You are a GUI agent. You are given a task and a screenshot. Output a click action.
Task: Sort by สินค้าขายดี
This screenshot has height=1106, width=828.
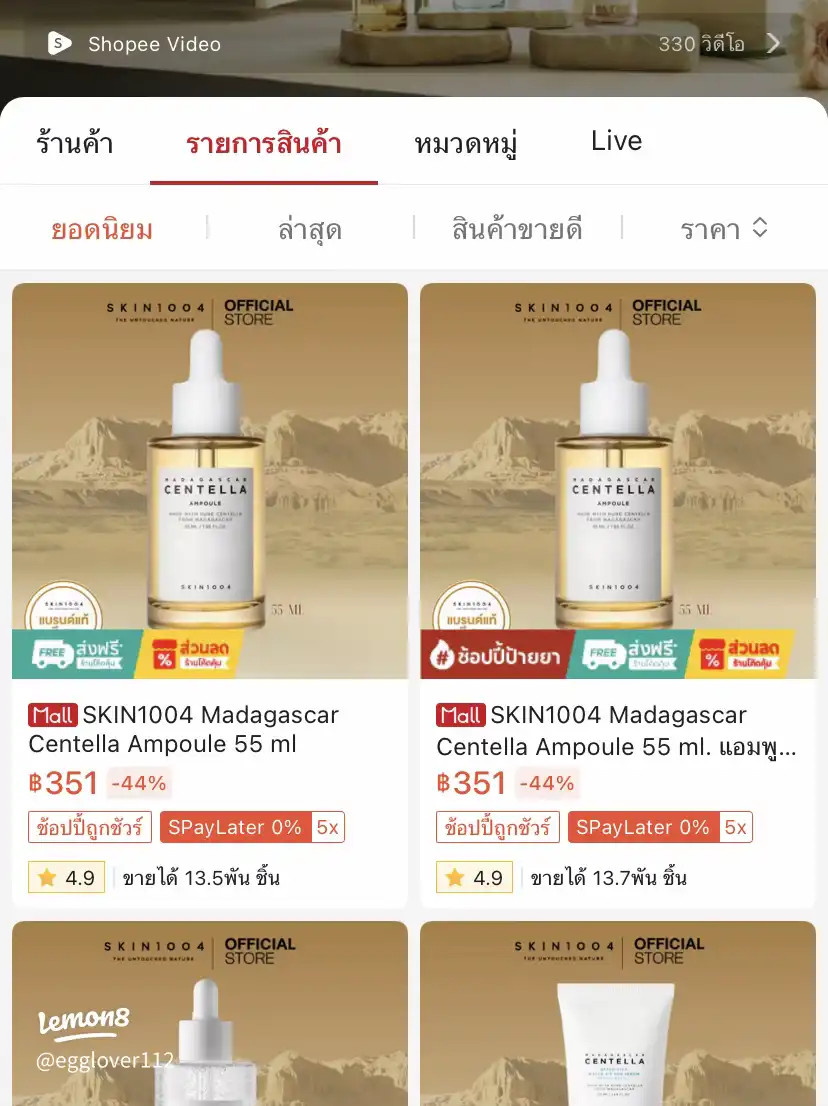point(517,230)
